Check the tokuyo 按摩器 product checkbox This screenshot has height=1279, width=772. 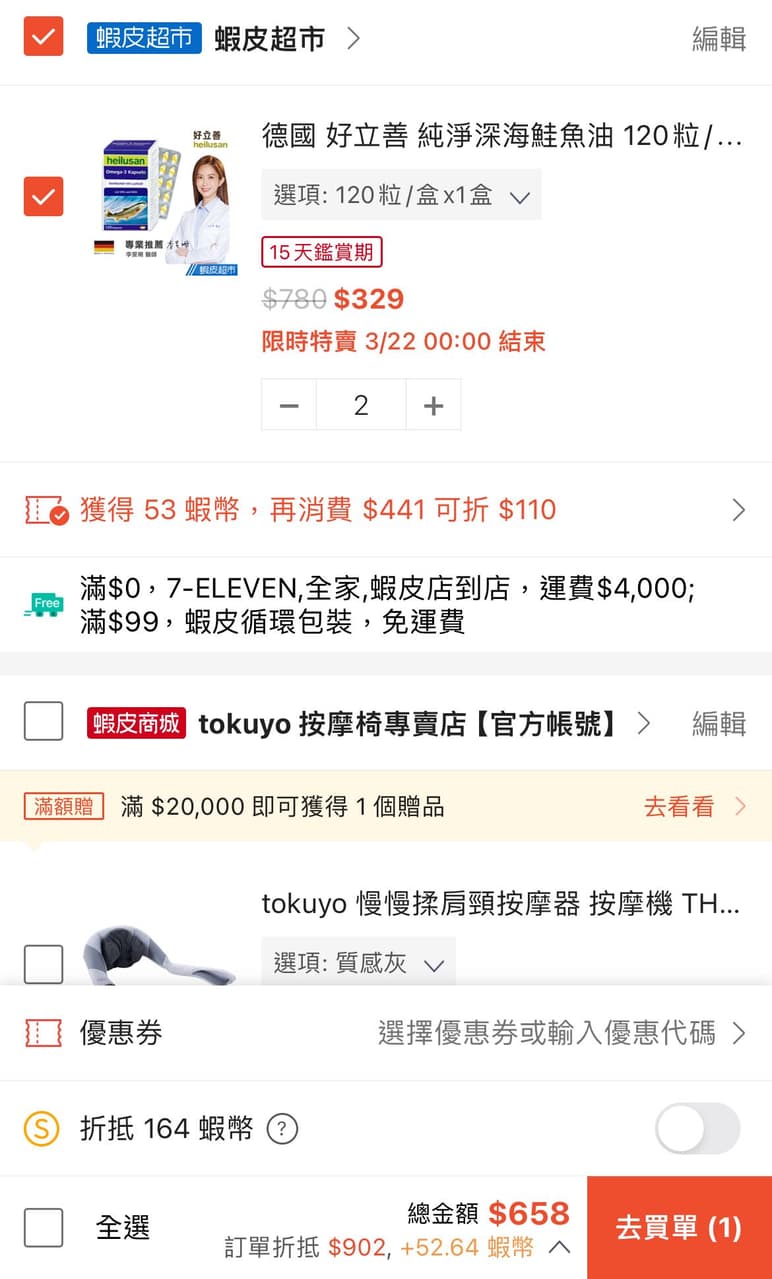(x=43, y=962)
